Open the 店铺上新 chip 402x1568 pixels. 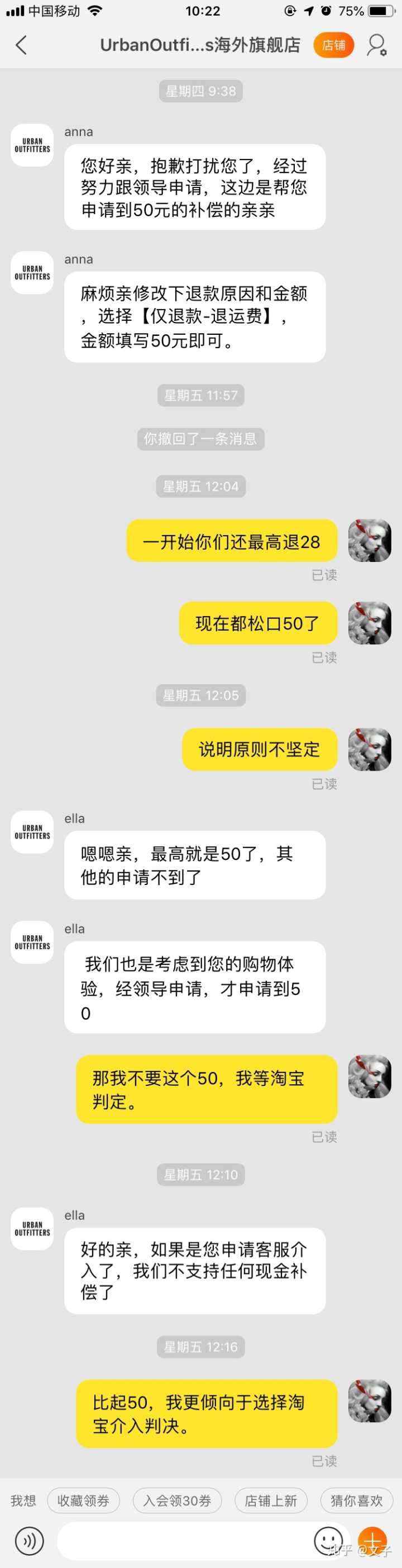(270, 1500)
